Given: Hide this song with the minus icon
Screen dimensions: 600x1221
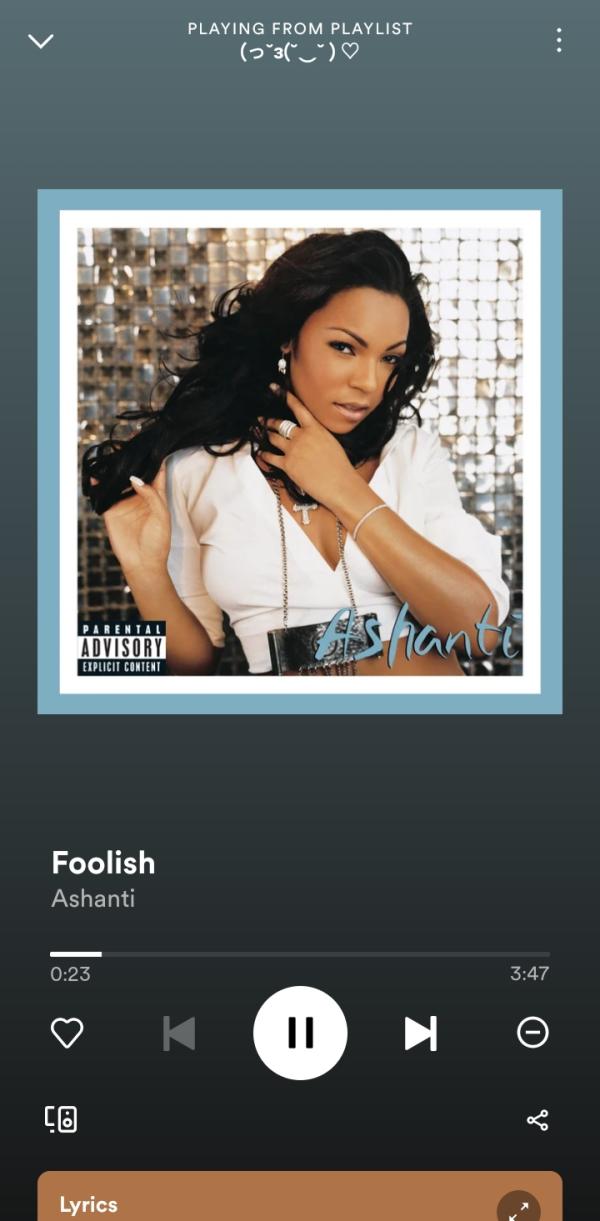Looking at the screenshot, I should tap(532, 1032).
